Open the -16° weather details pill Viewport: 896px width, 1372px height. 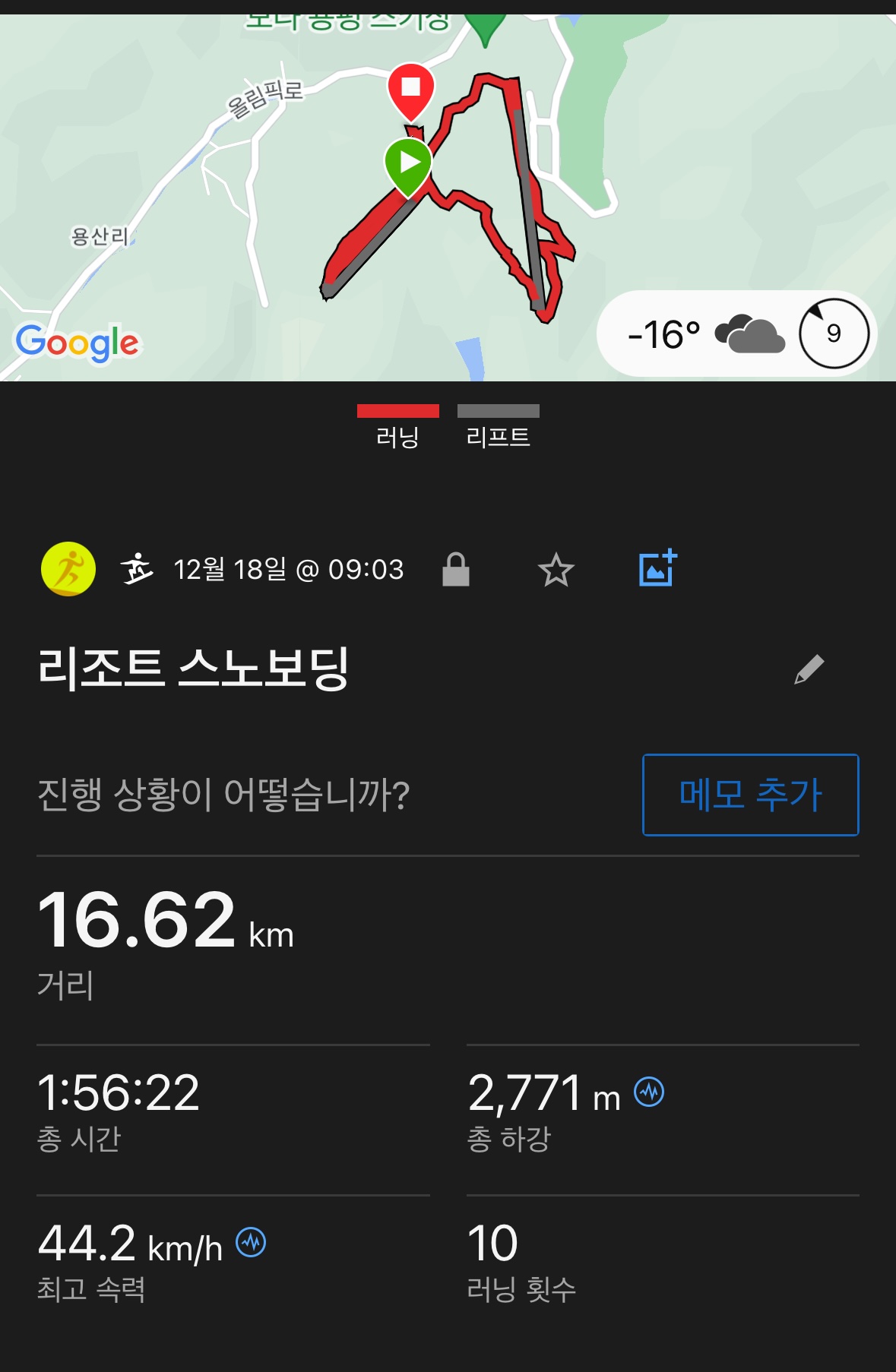click(736, 334)
